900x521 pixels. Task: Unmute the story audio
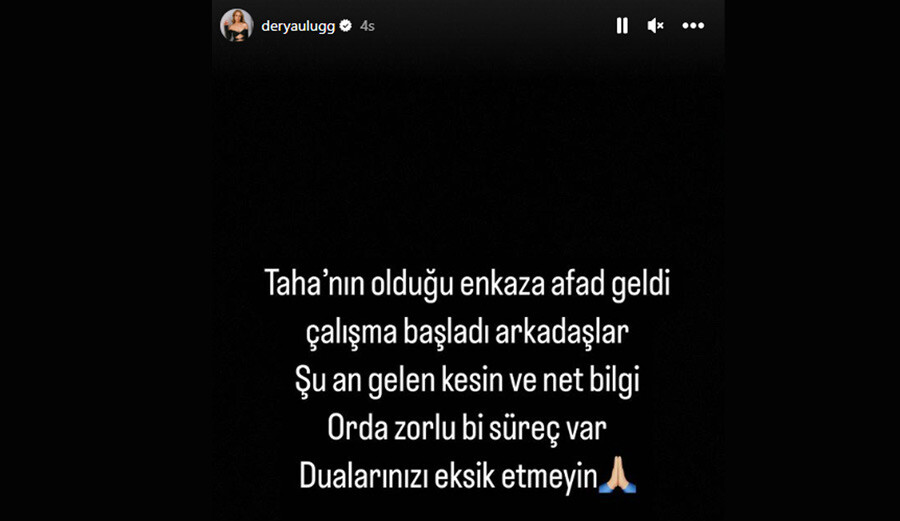click(656, 26)
